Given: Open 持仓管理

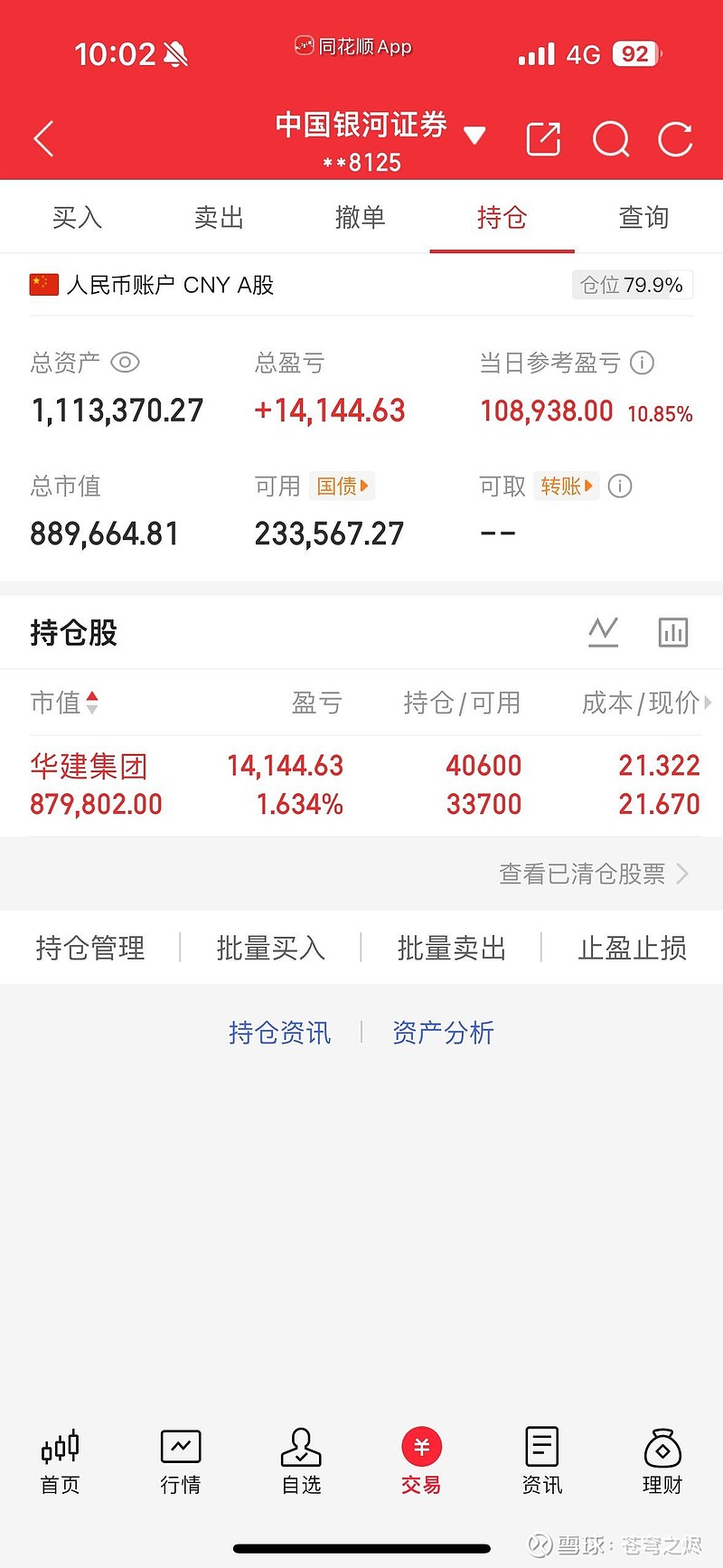Looking at the screenshot, I should (90, 948).
